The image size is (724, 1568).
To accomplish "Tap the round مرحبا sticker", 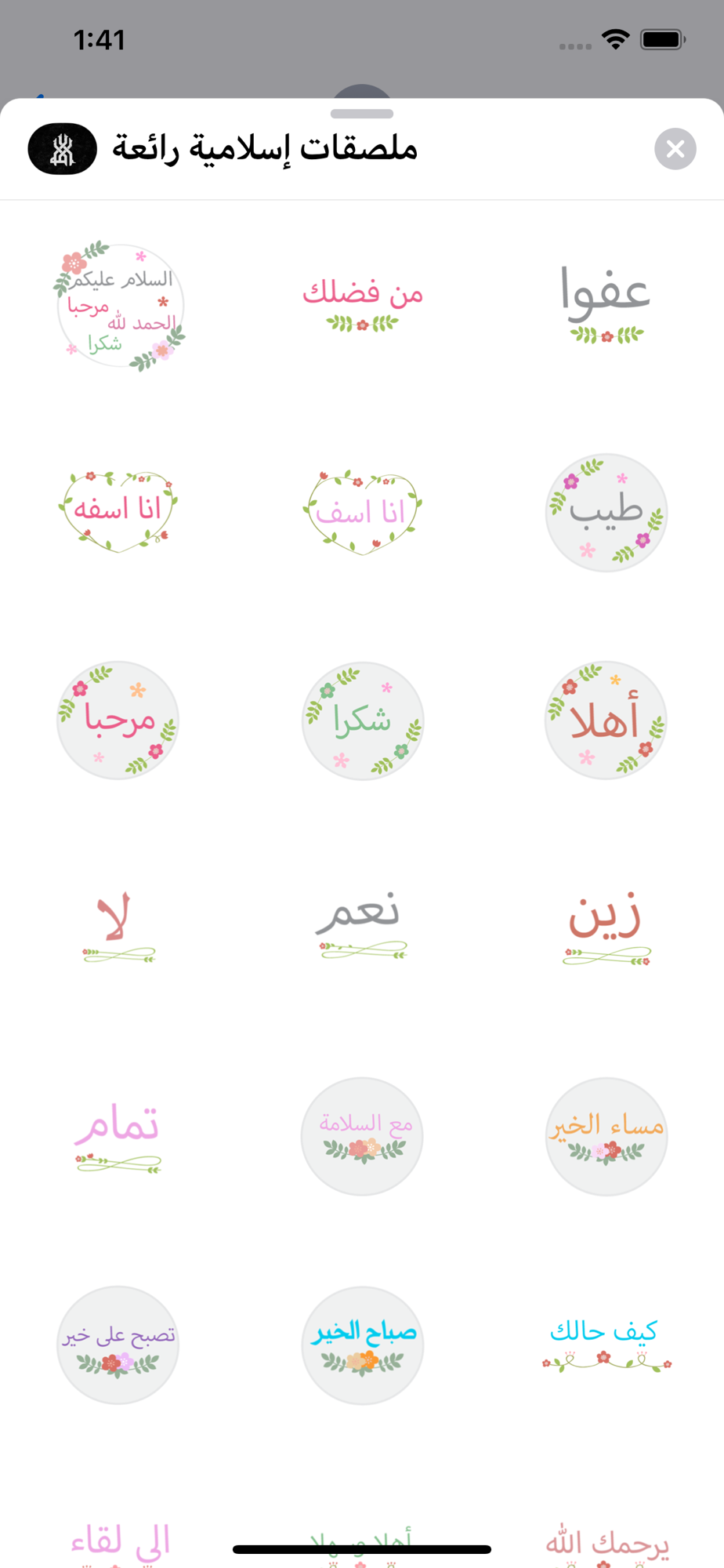I will coord(118,720).
